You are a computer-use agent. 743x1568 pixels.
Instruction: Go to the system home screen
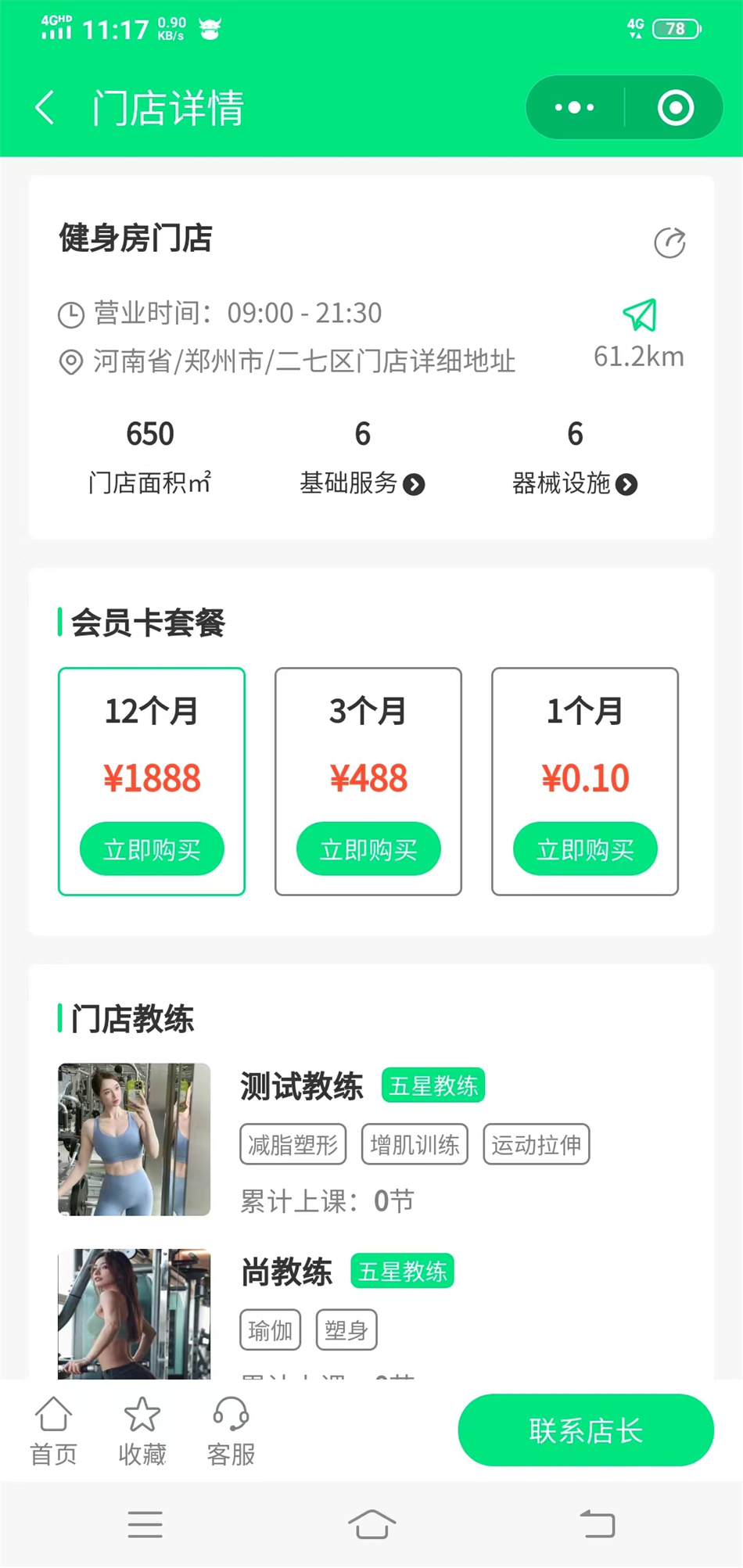pyautogui.click(x=371, y=1523)
